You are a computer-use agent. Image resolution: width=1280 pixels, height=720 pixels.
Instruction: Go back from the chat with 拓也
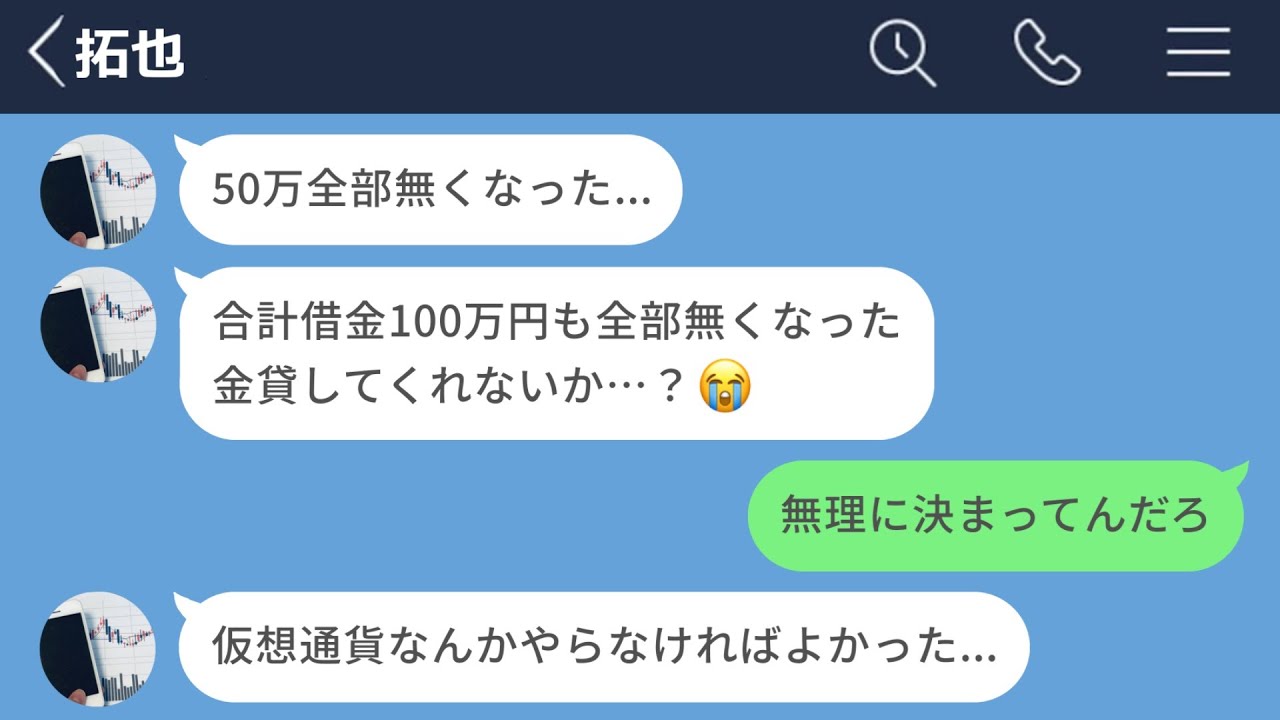46,53
